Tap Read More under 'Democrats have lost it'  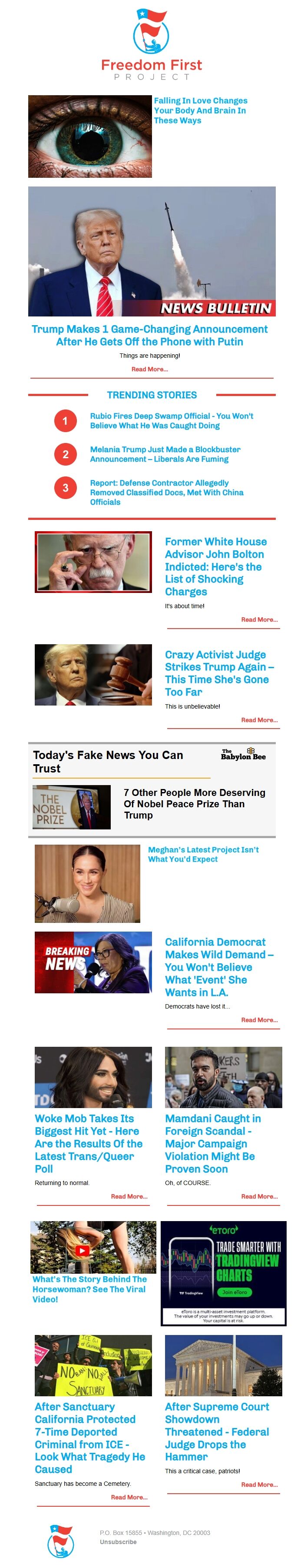point(259,1020)
